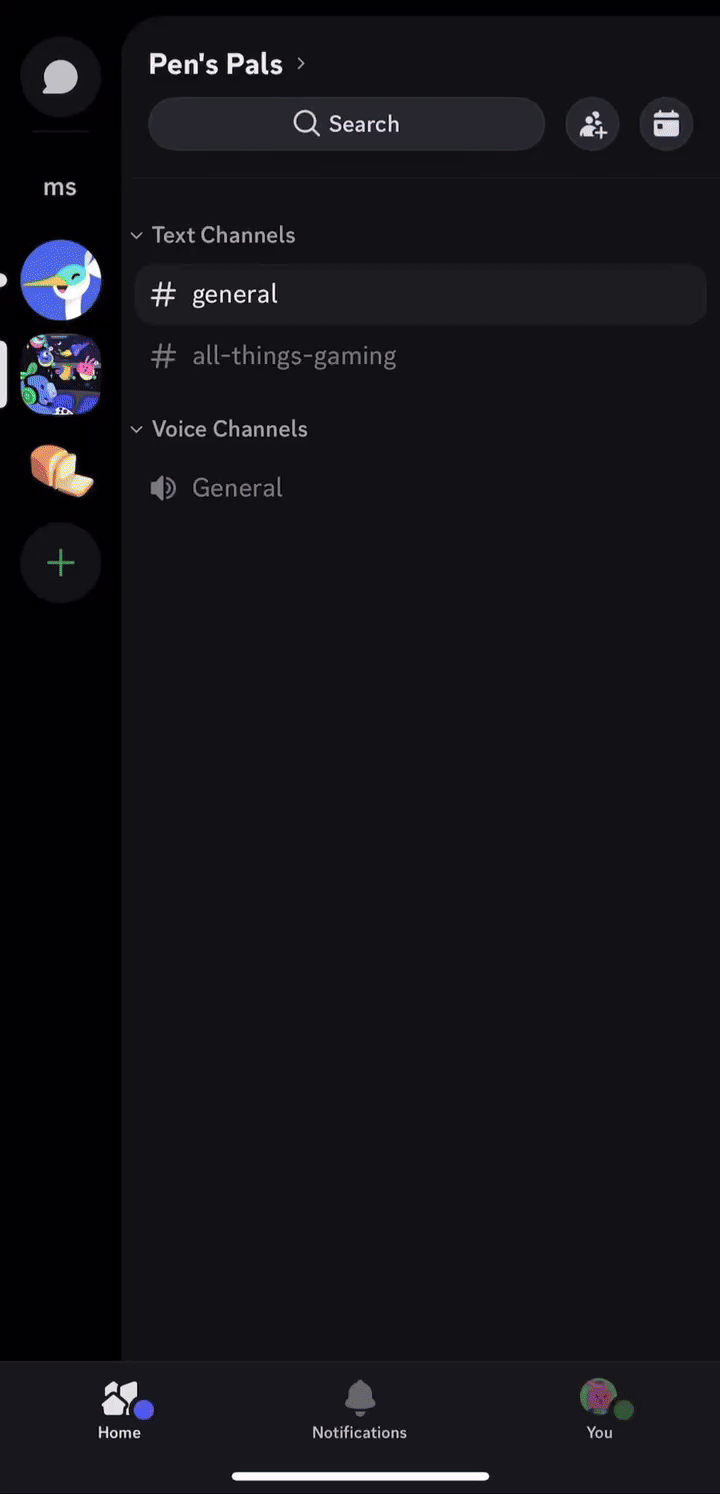Viewport: 720px width, 1494px height.
Task: Tap the Pen's Pals server name
Action: pyautogui.click(x=215, y=63)
